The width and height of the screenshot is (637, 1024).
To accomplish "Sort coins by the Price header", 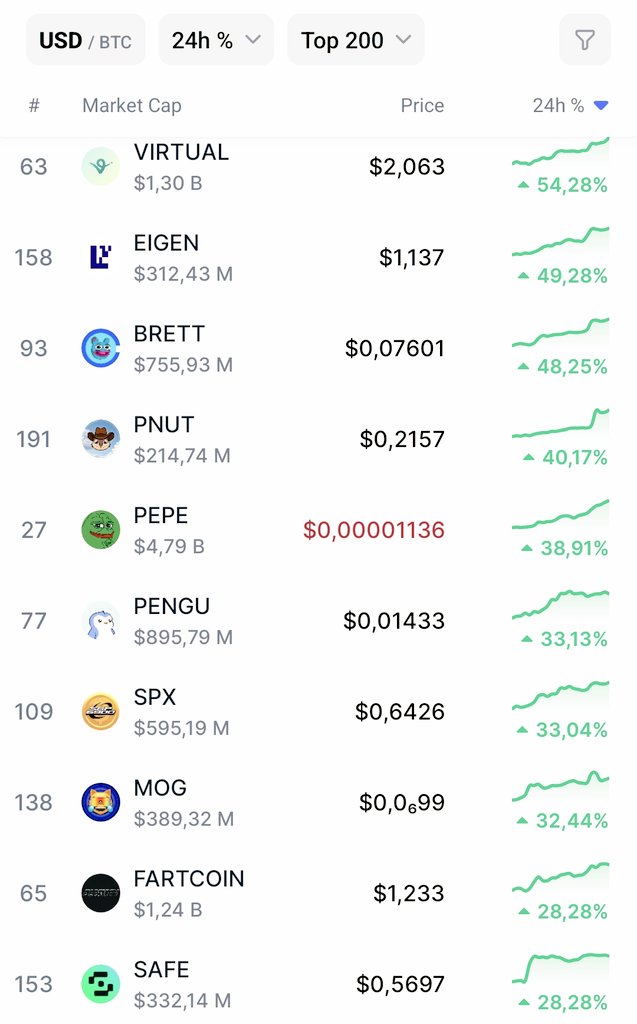I will (x=422, y=105).
